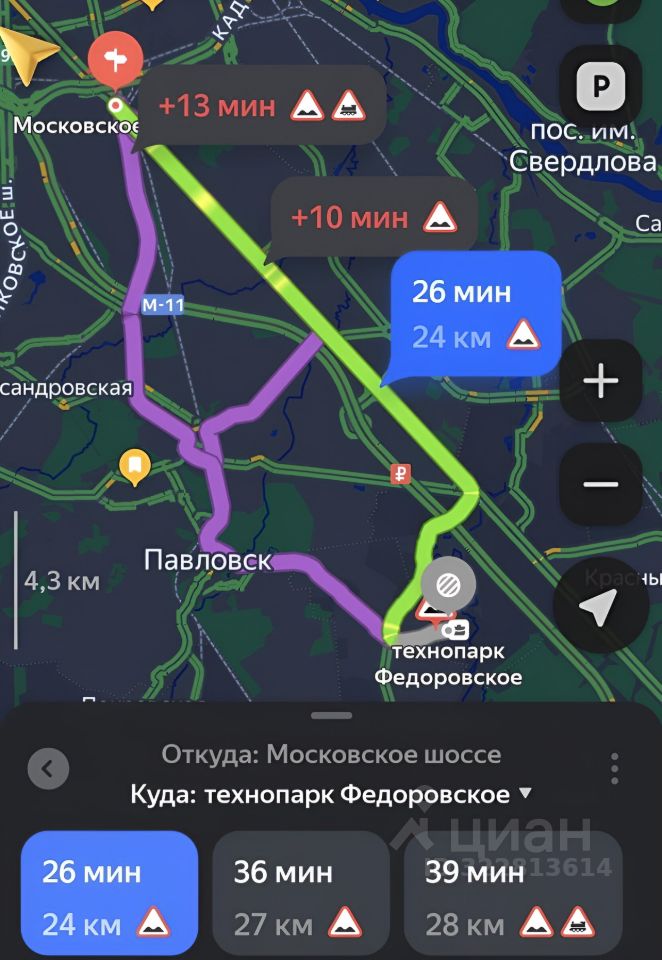This screenshot has height=960, width=662.
Task: Tap the +10 мин route bubble on map
Action: pyautogui.click(x=373, y=217)
